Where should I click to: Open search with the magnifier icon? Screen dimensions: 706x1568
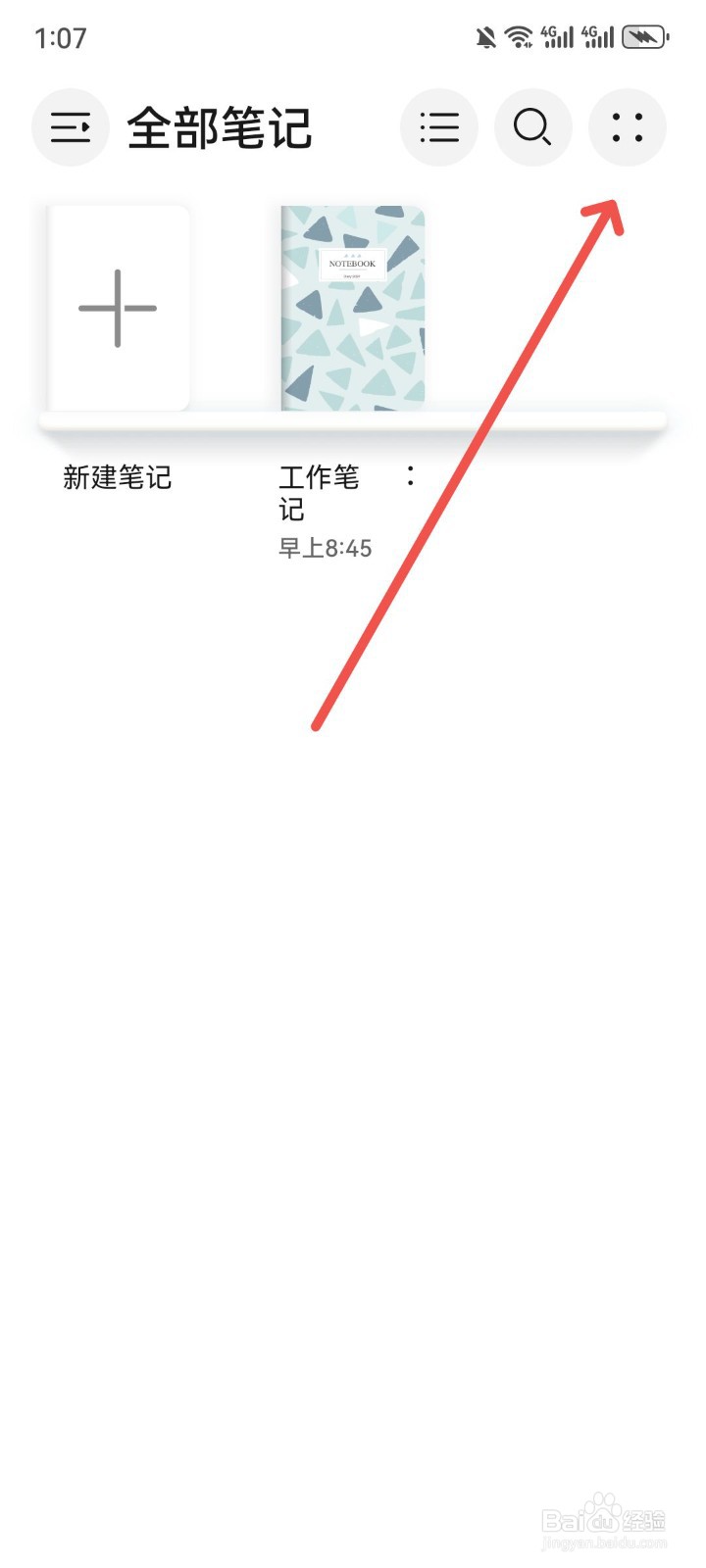click(532, 126)
